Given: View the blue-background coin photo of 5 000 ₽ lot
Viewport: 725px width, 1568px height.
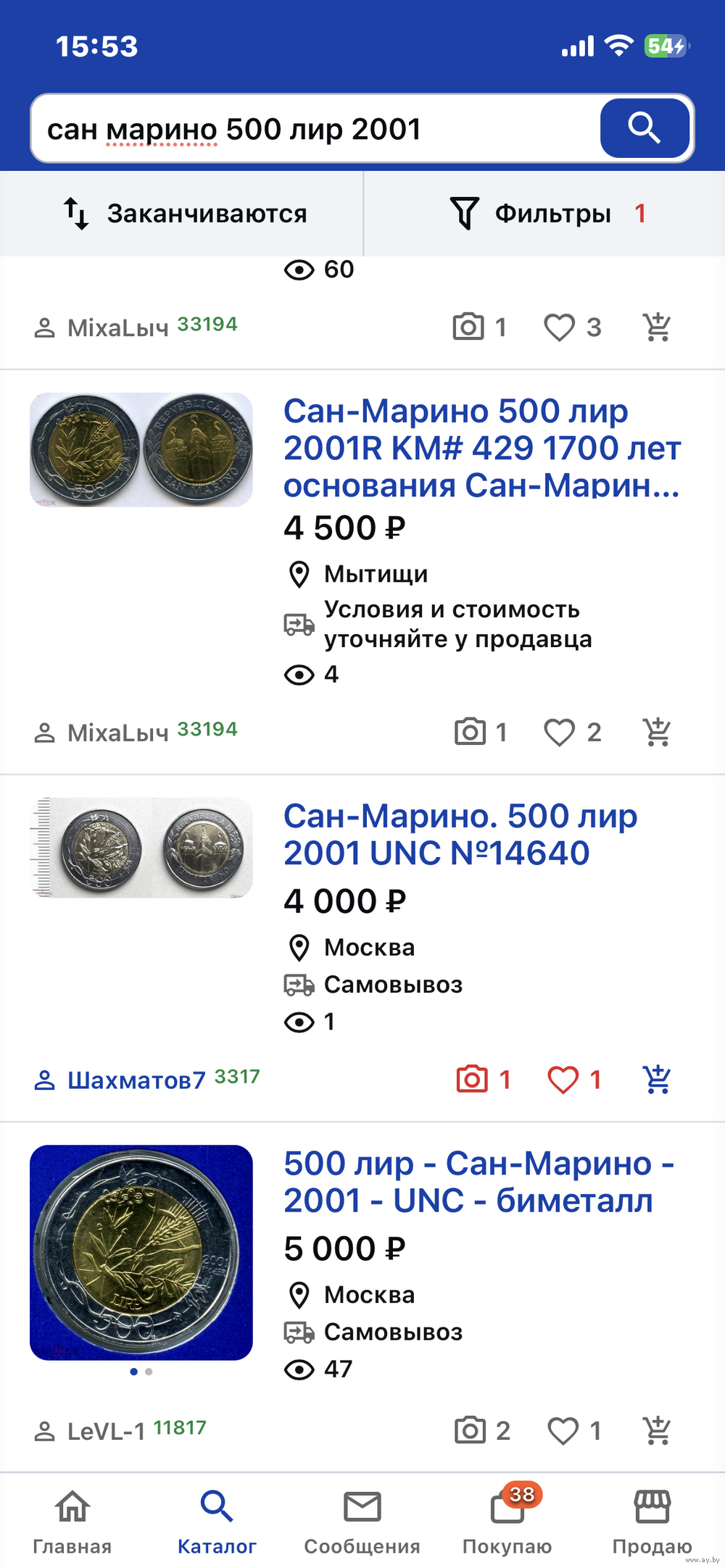Looking at the screenshot, I should pyautogui.click(x=141, y=1252).
